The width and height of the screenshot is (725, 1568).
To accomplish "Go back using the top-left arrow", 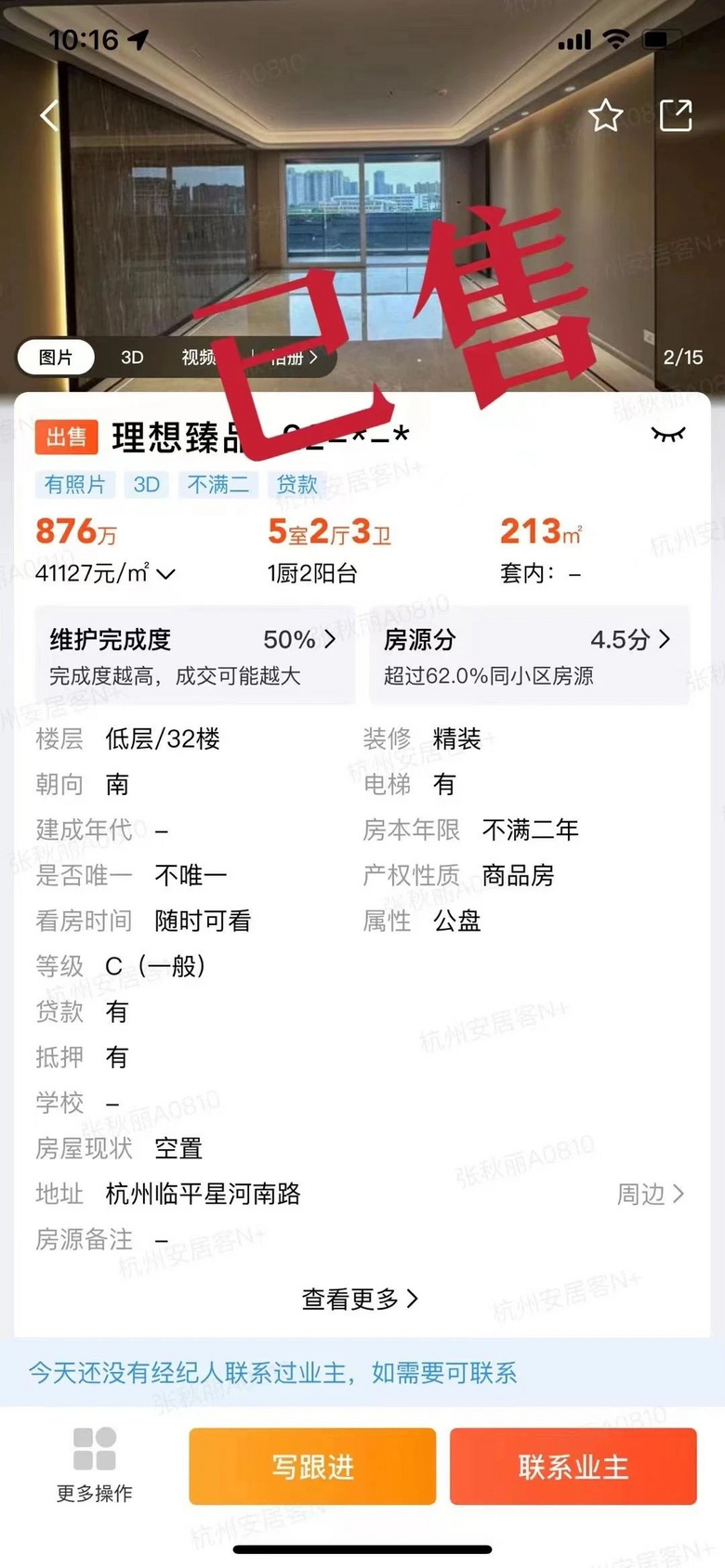I will click(49, 116).
